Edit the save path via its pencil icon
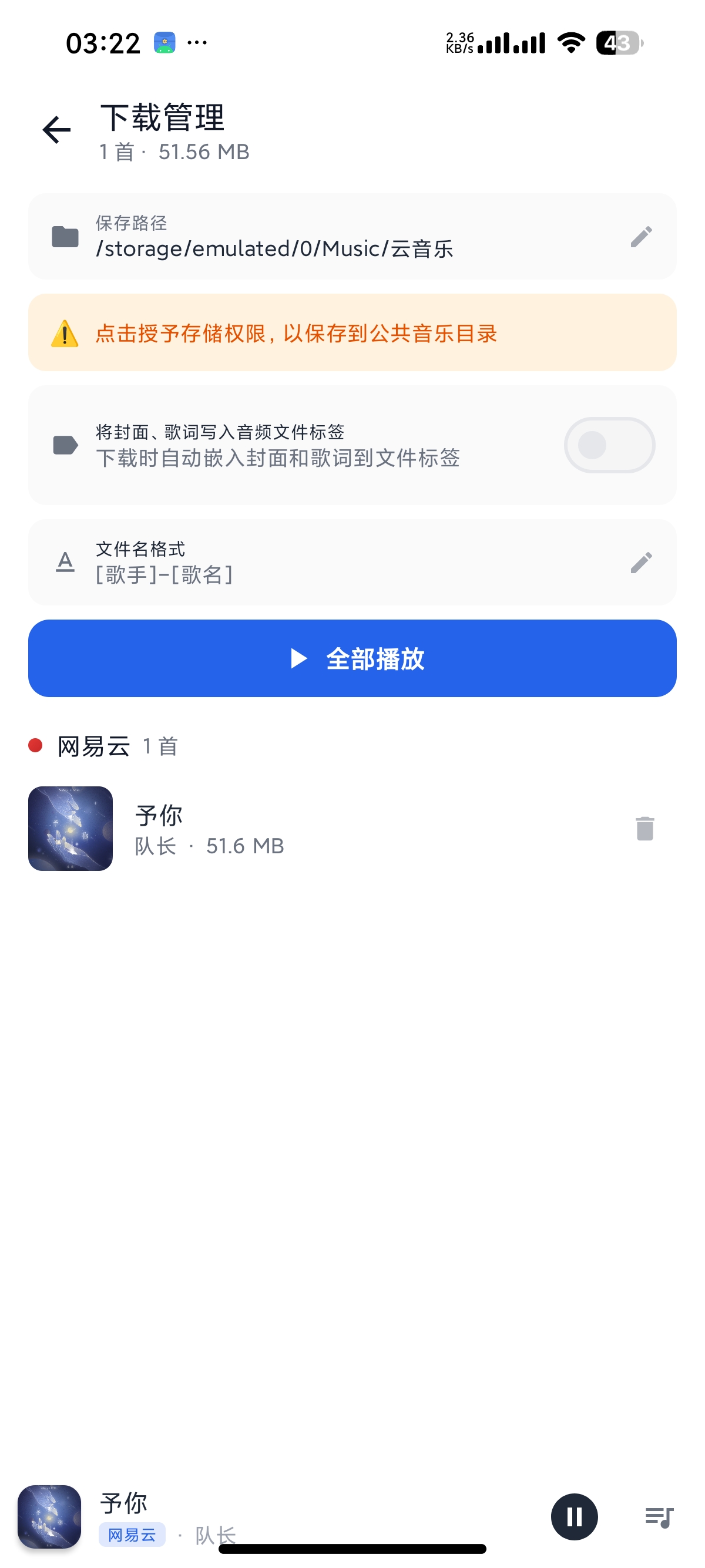 click(642, 237)
